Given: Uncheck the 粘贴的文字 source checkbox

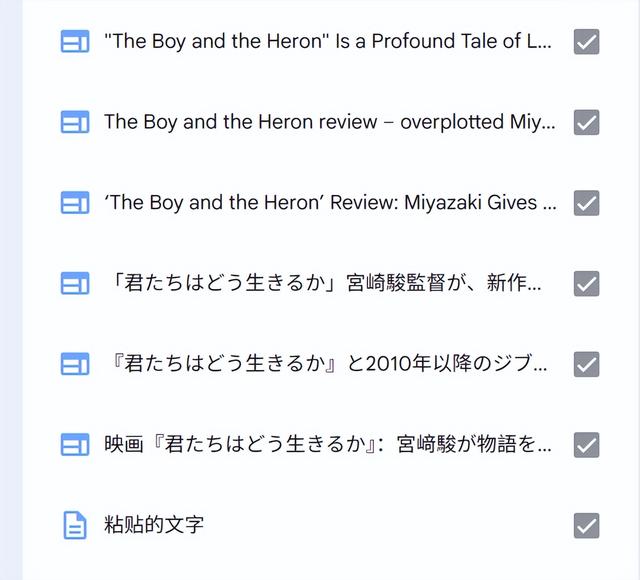Looking at the screenshot, I should pos(586,525).
